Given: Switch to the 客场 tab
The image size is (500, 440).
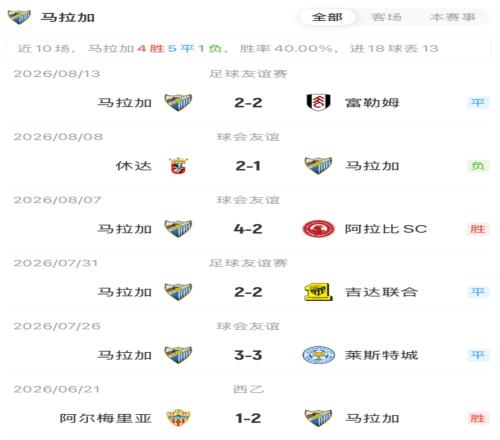Looking at the screenshot, I should (386, 17).
